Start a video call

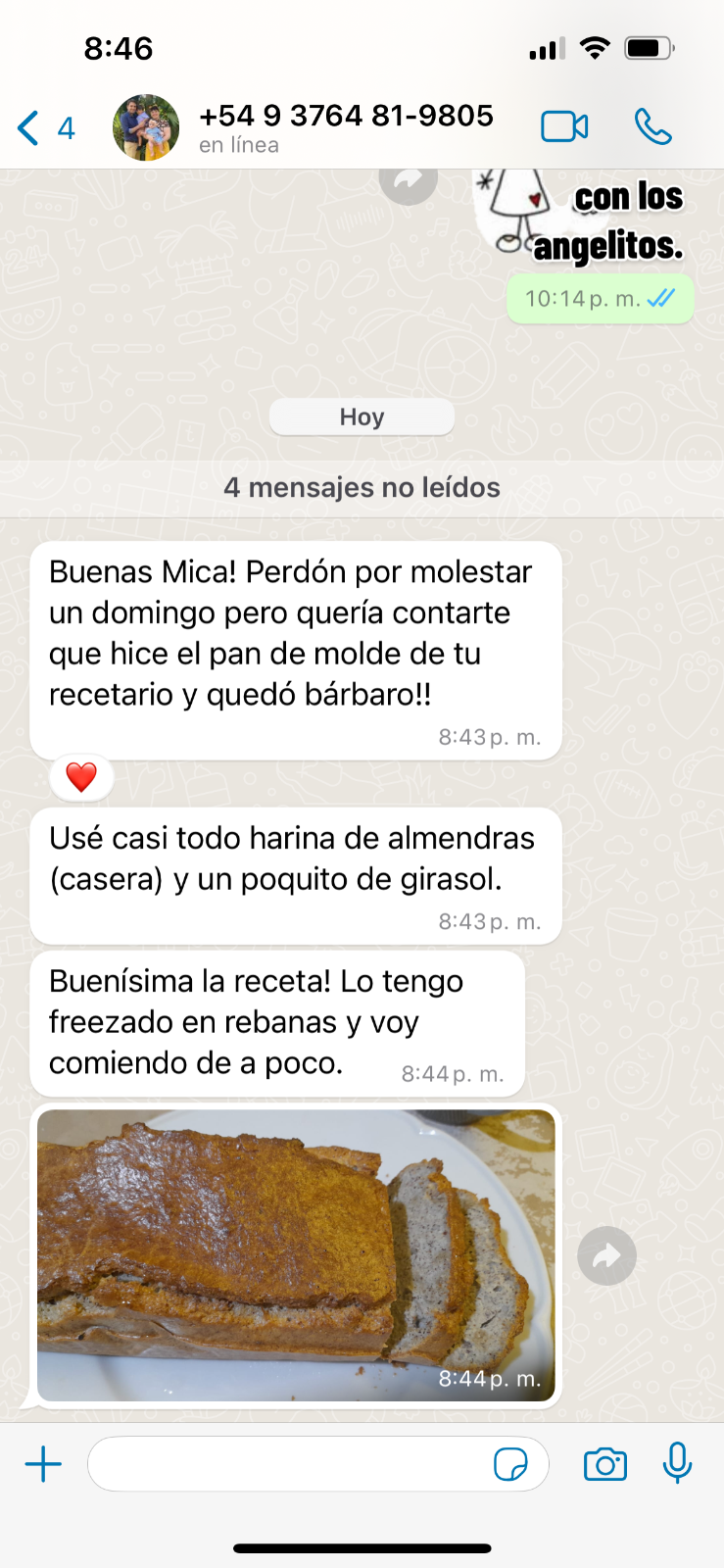[564, 127]
